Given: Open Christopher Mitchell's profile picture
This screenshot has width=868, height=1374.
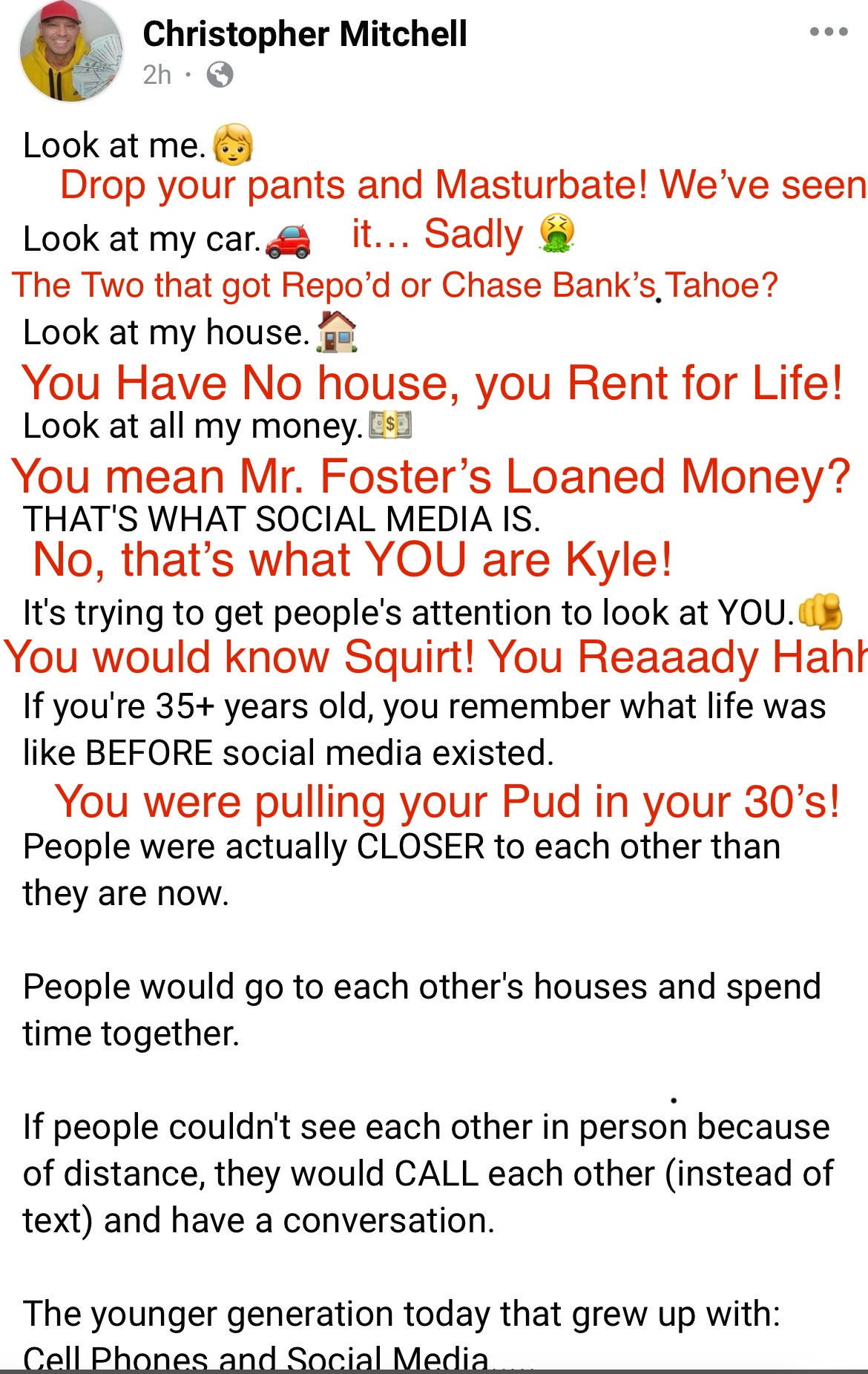Looking at the screenshot, I should (71, 52).
